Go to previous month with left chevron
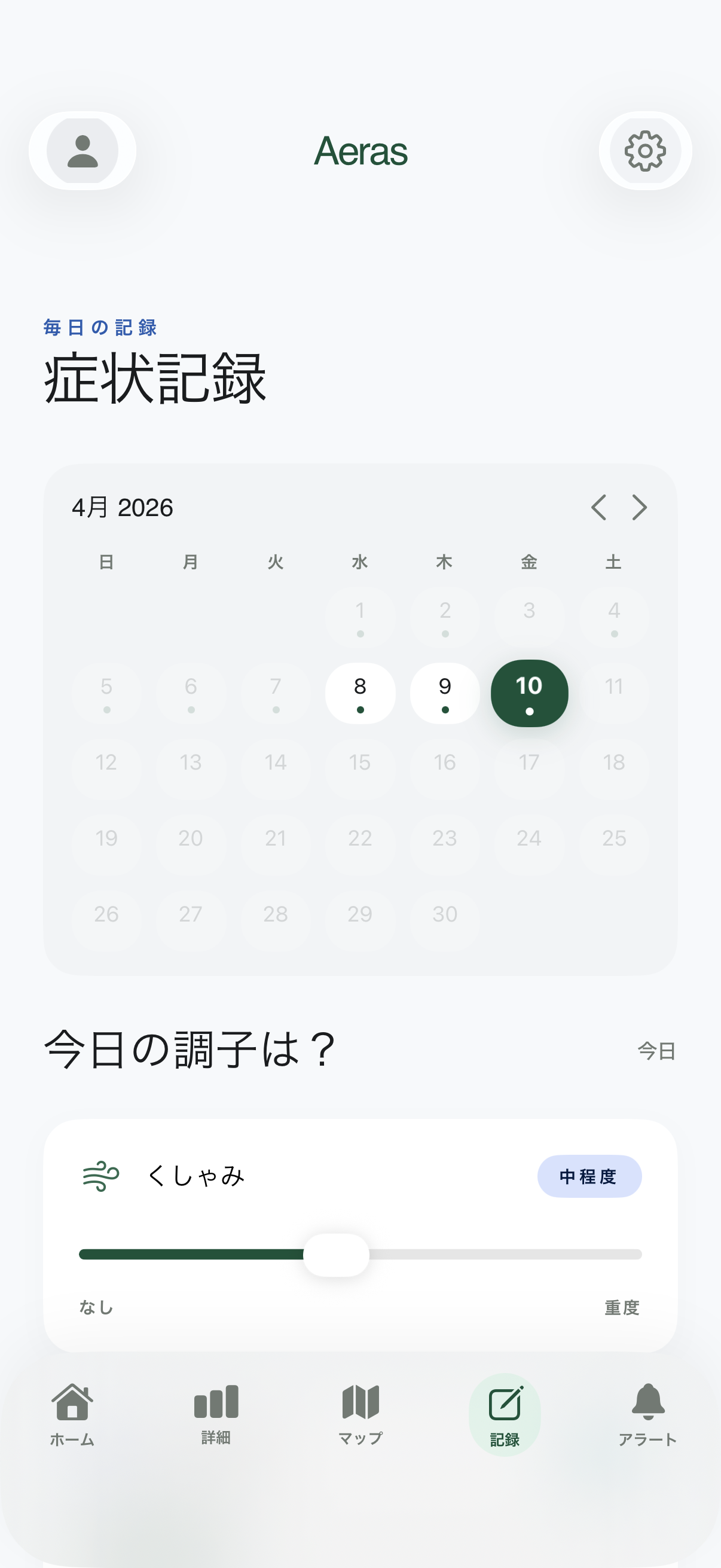The image size is (721, 1568). [x=599, y=508]
